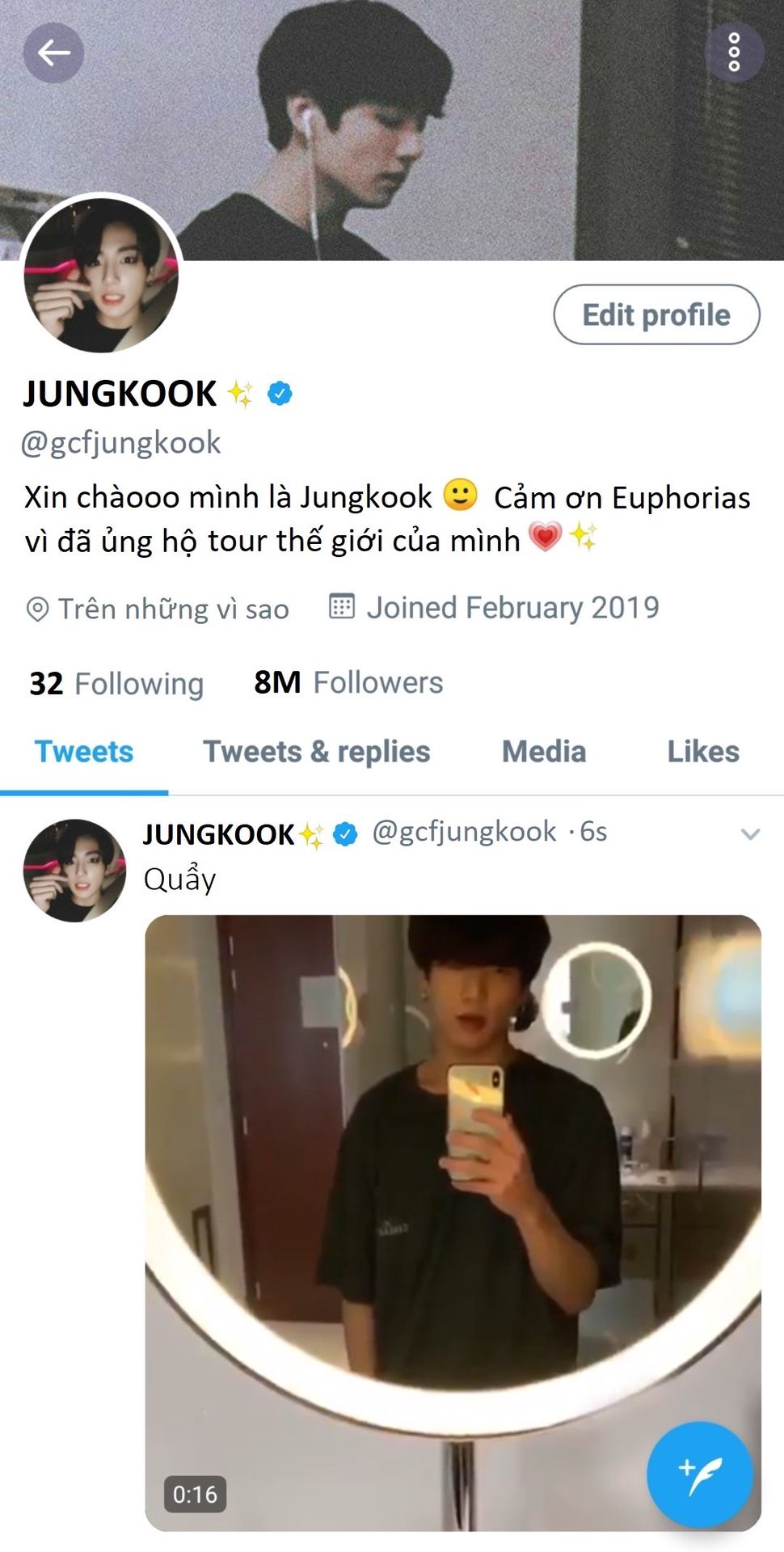
Task: Open the three-dot overflow menu
Action: coord(733,53)
